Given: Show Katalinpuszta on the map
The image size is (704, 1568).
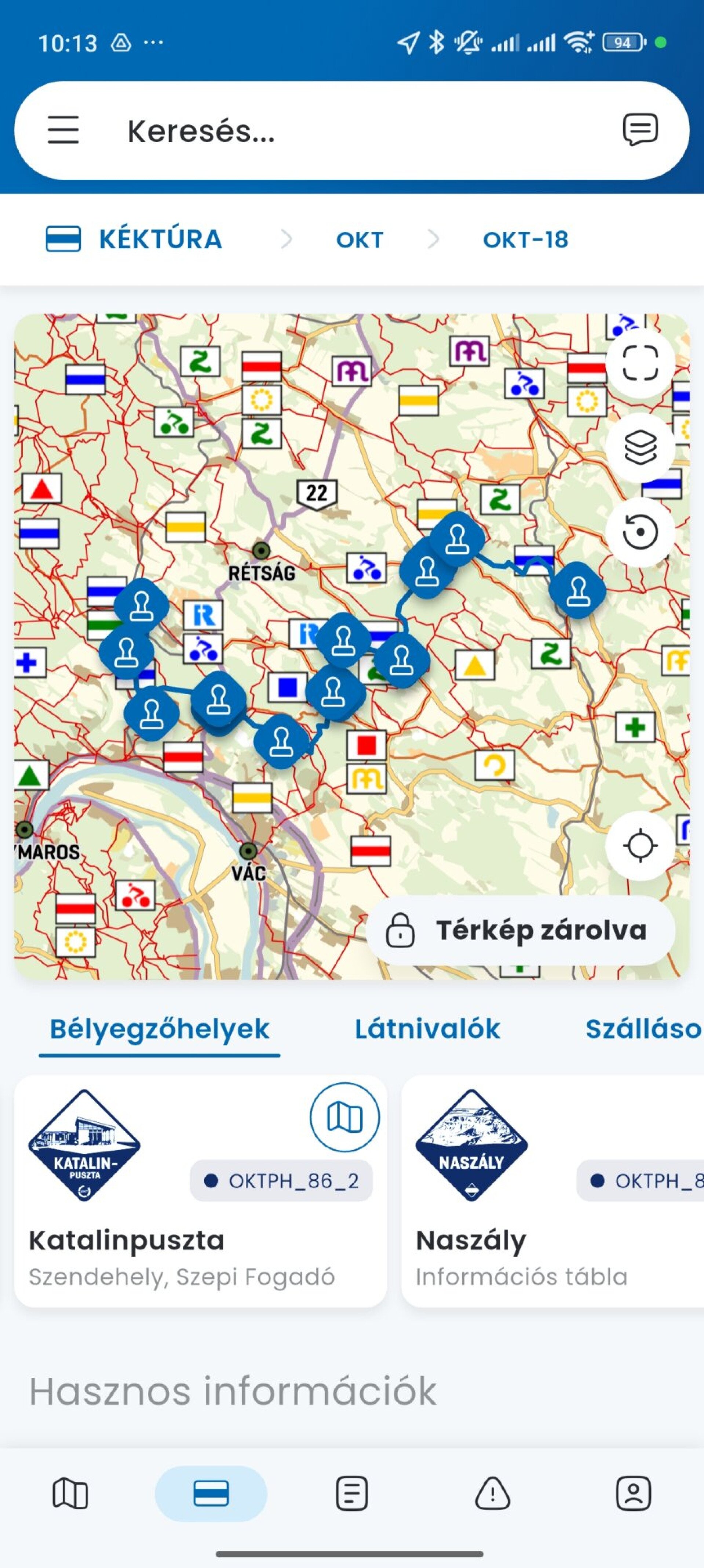Looking at the screenshot, I should click(345, 1118).
